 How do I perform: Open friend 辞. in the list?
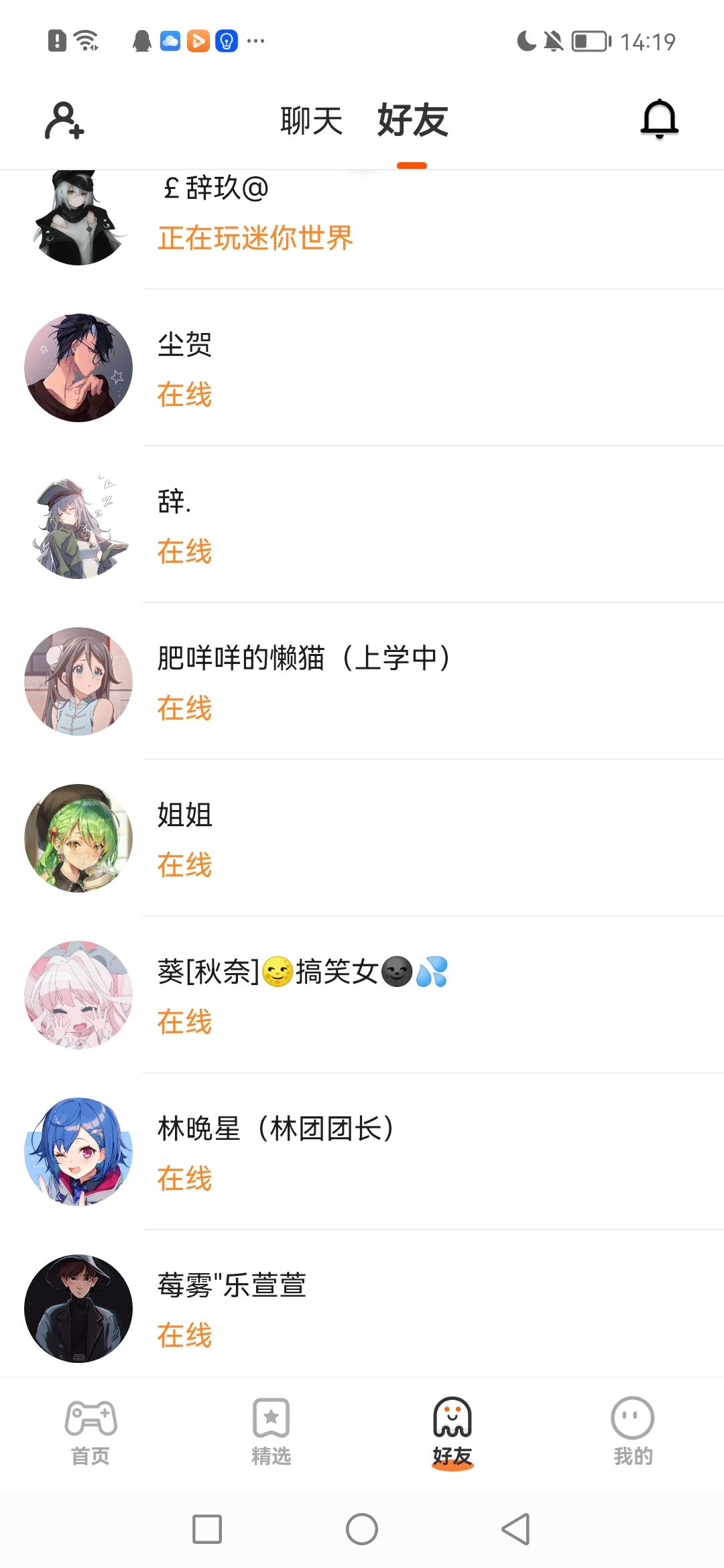[362, 525]
